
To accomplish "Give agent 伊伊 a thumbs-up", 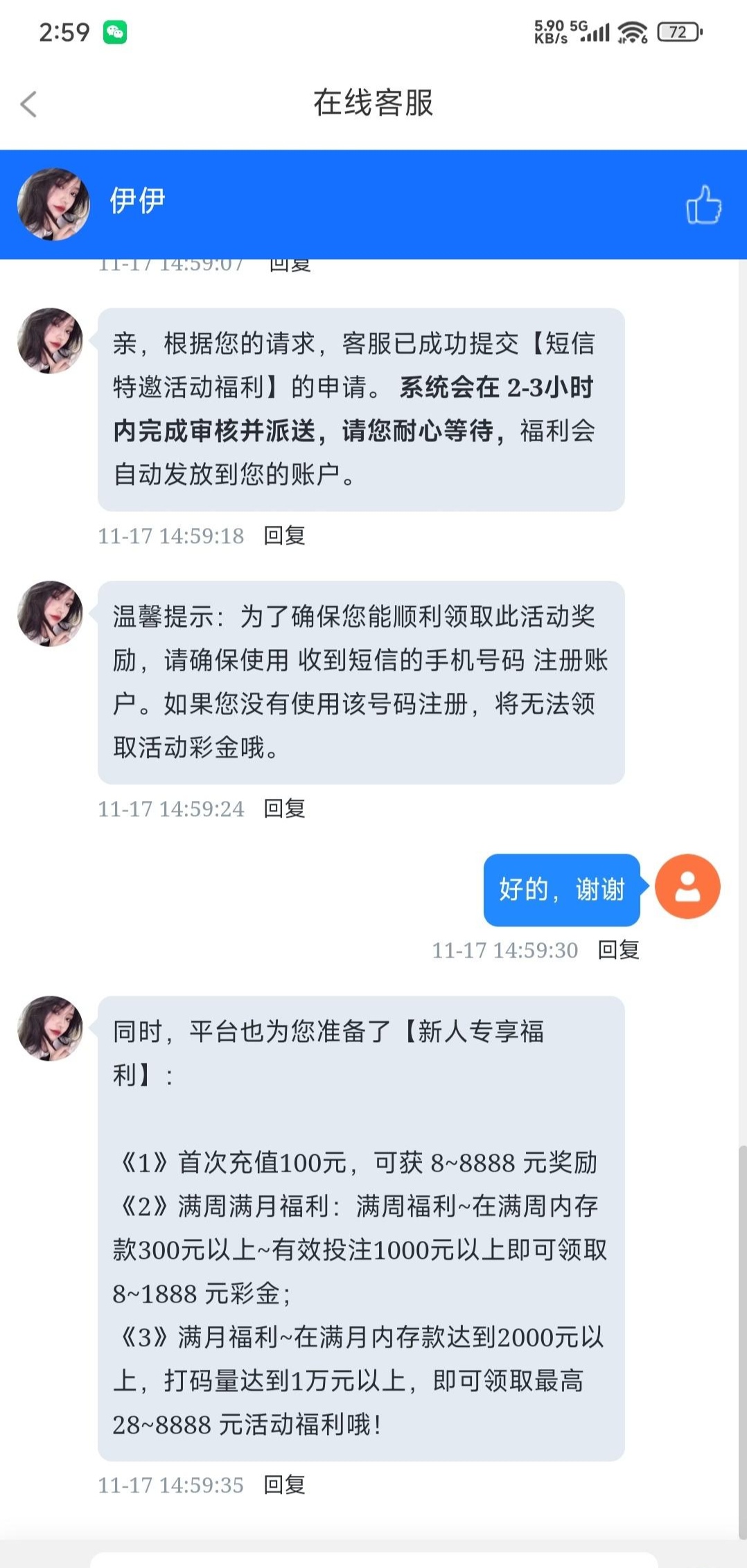I will 703,204.
